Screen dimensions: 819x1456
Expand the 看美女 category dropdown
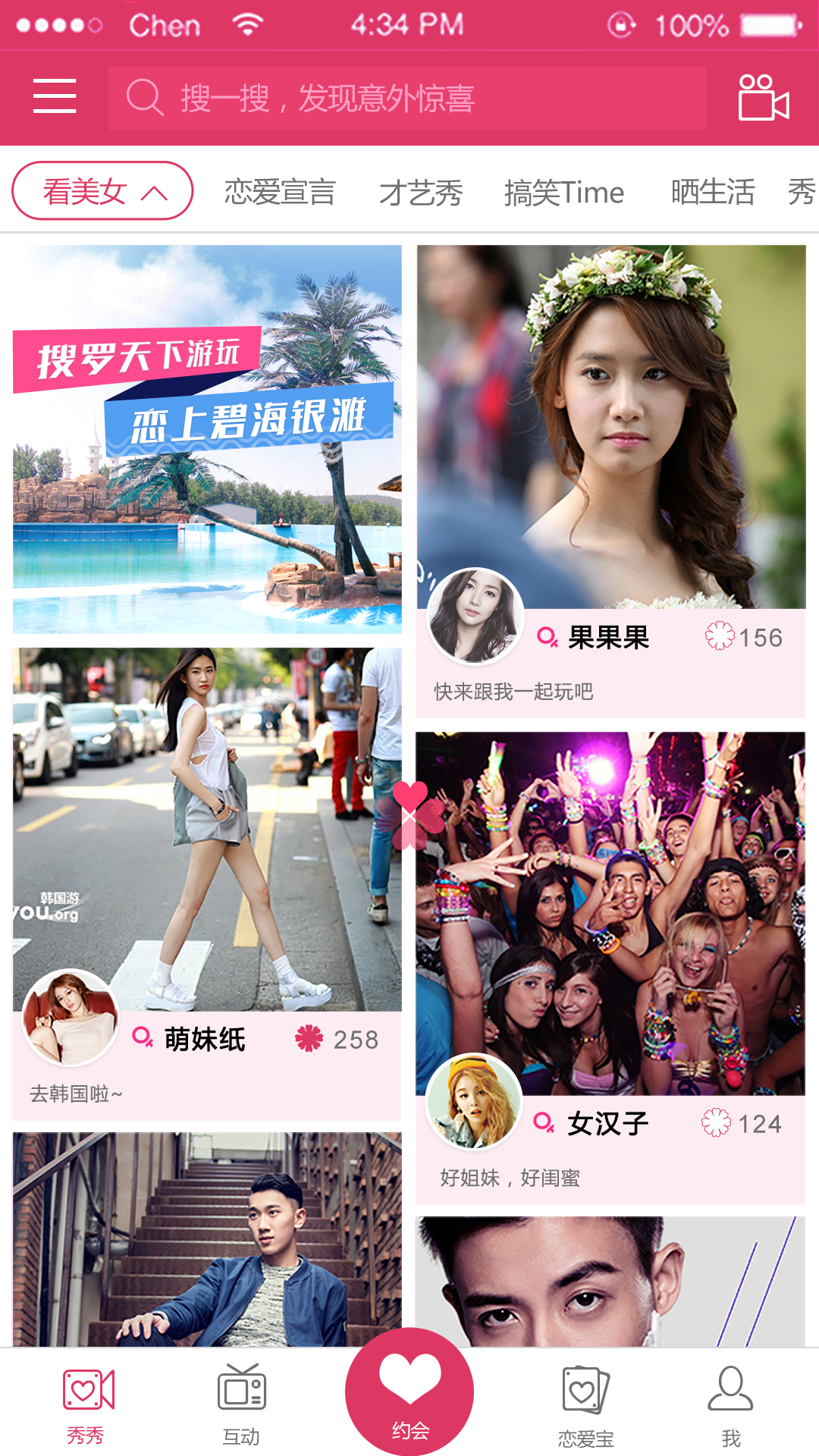point(102,191)
